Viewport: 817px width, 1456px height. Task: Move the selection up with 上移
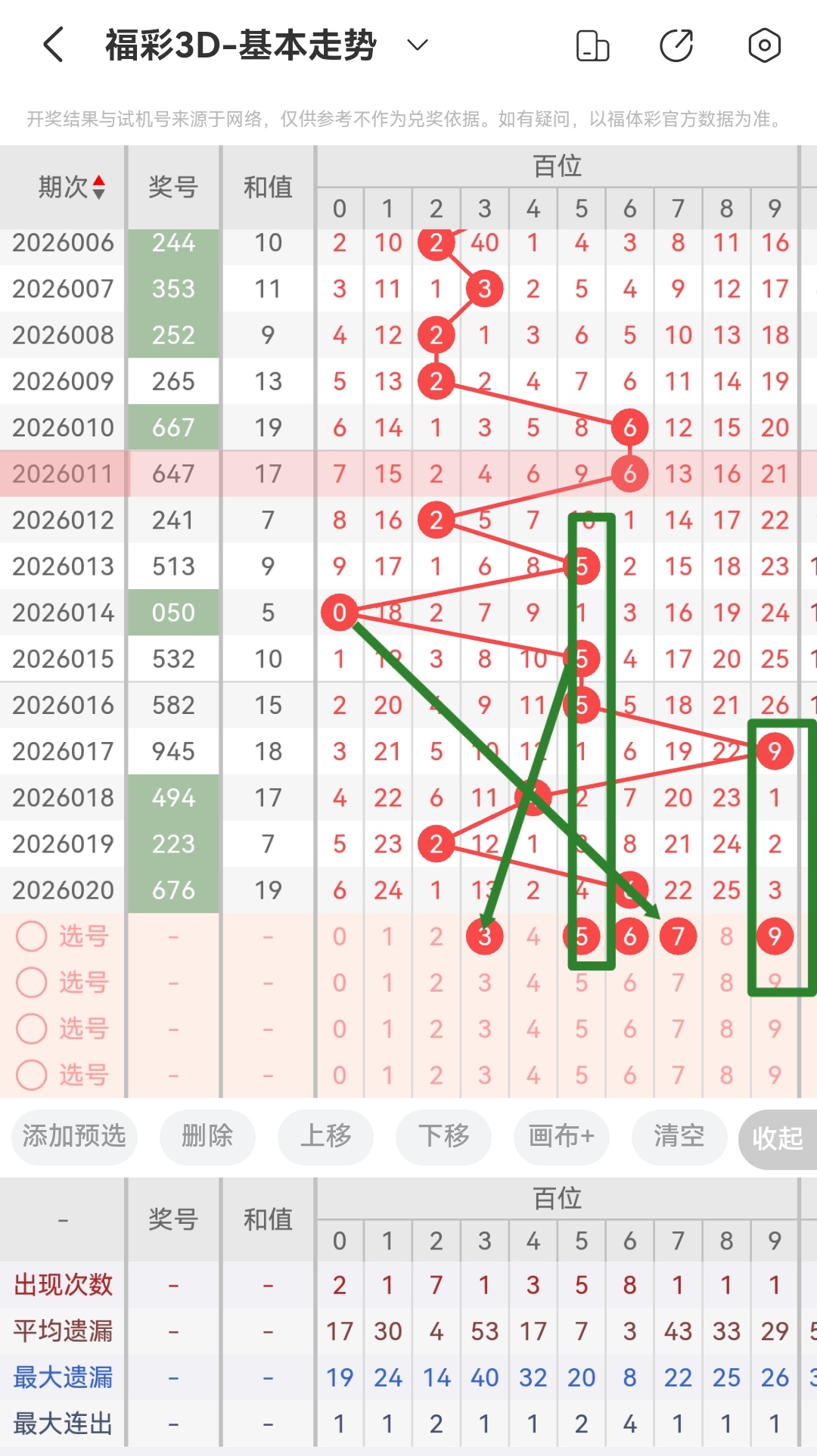tap(325, 1136)
